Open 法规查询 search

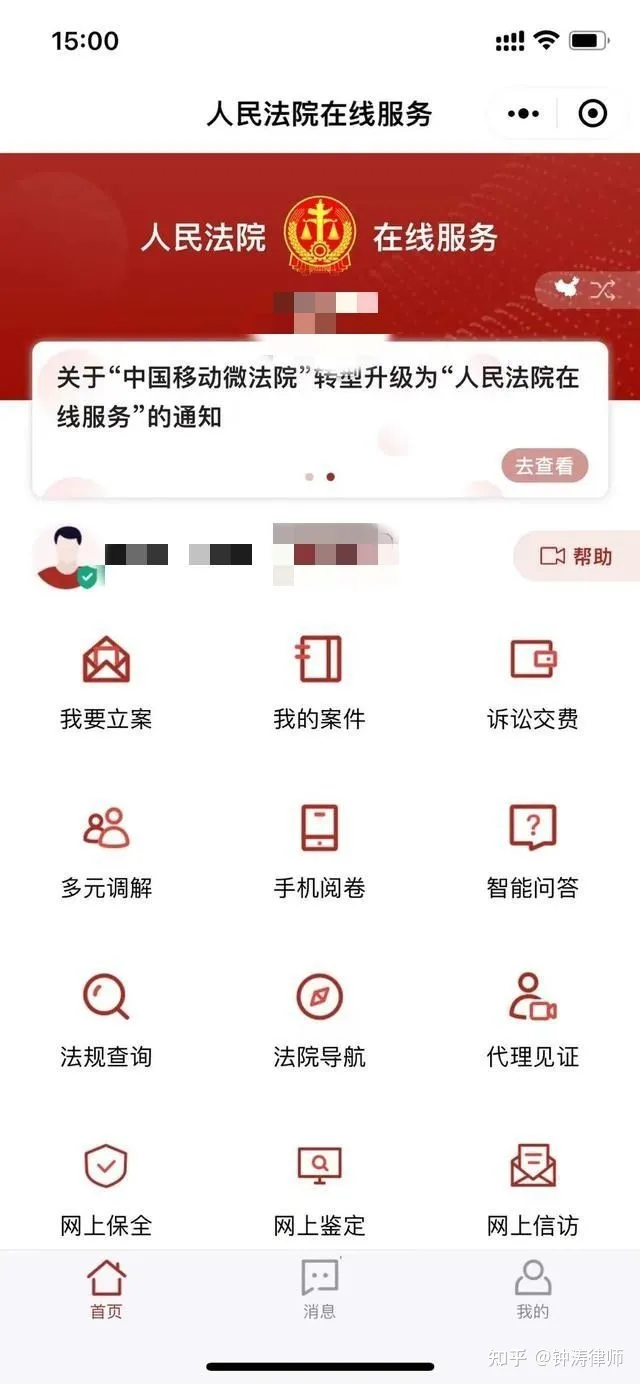[x=106, y=1018]
